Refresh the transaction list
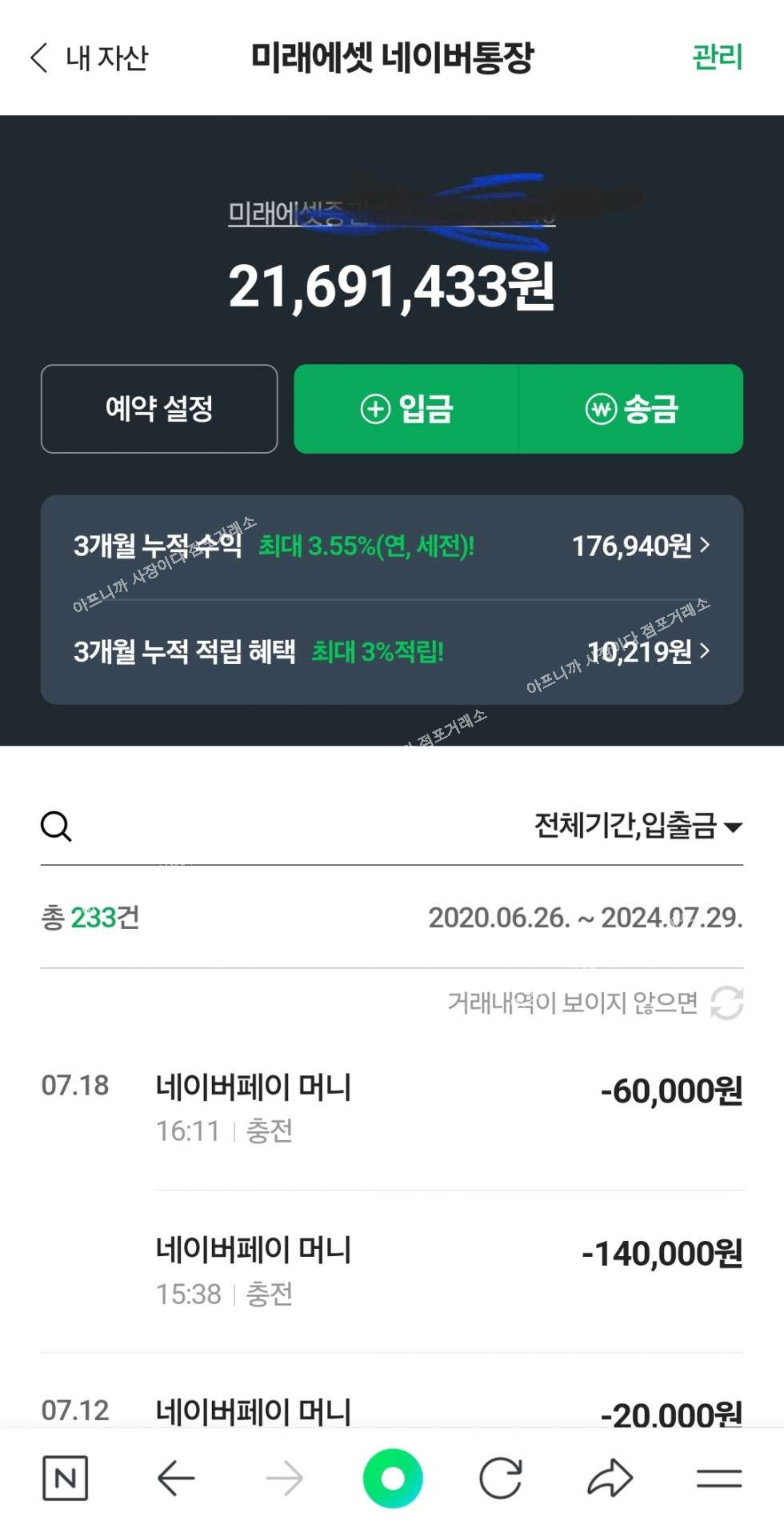 (x=726, y=1003)
